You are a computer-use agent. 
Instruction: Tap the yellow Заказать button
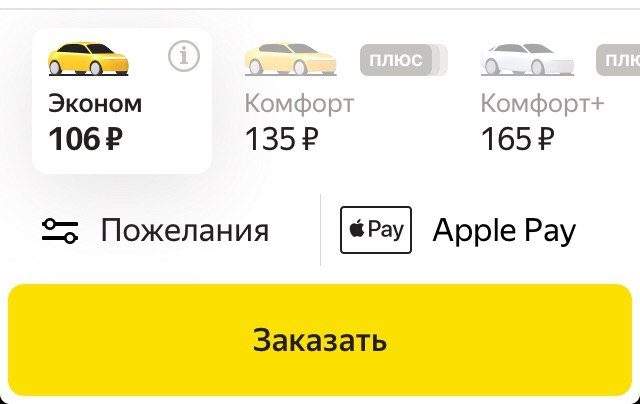[320, 340]
